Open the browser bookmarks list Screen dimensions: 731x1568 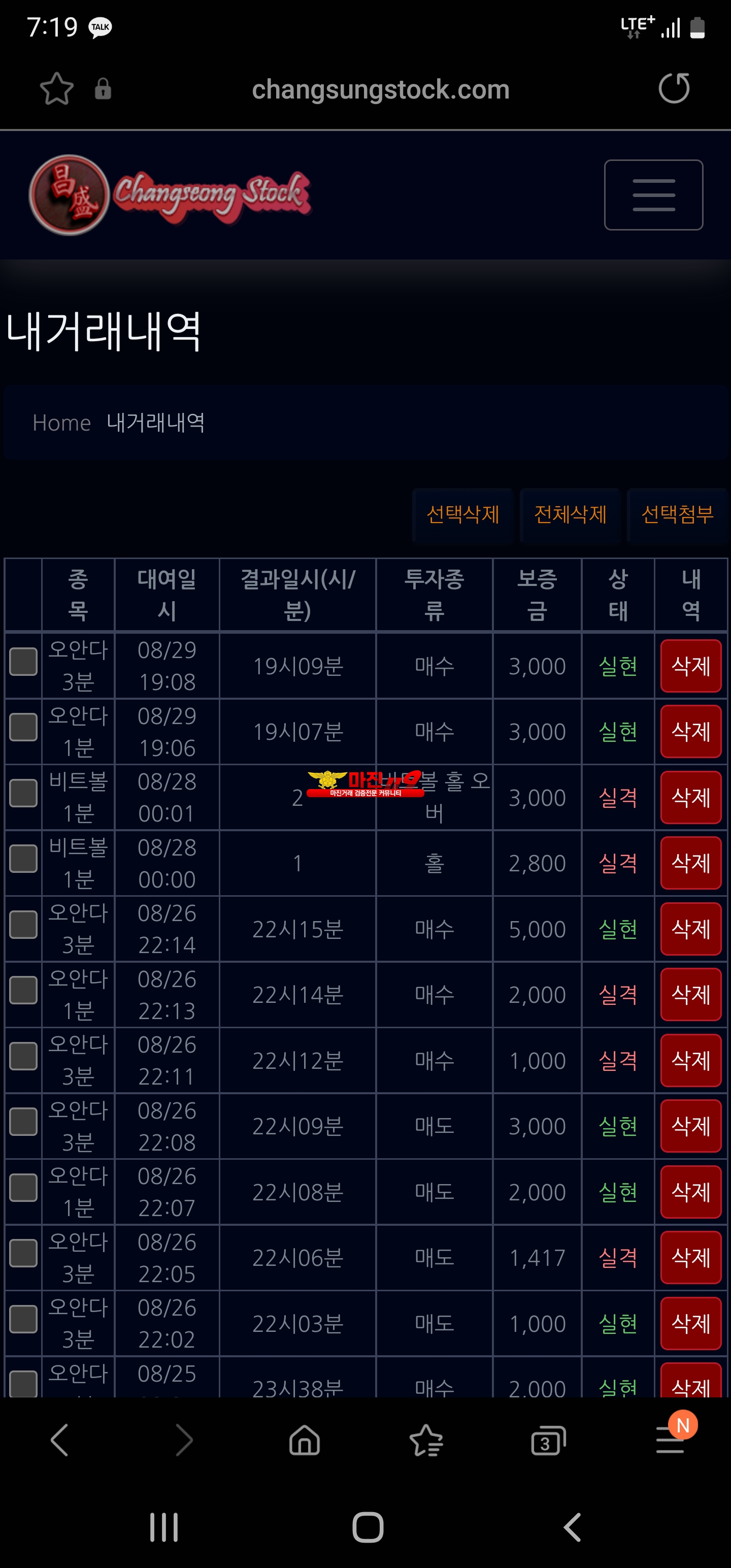click(426, 1441)
